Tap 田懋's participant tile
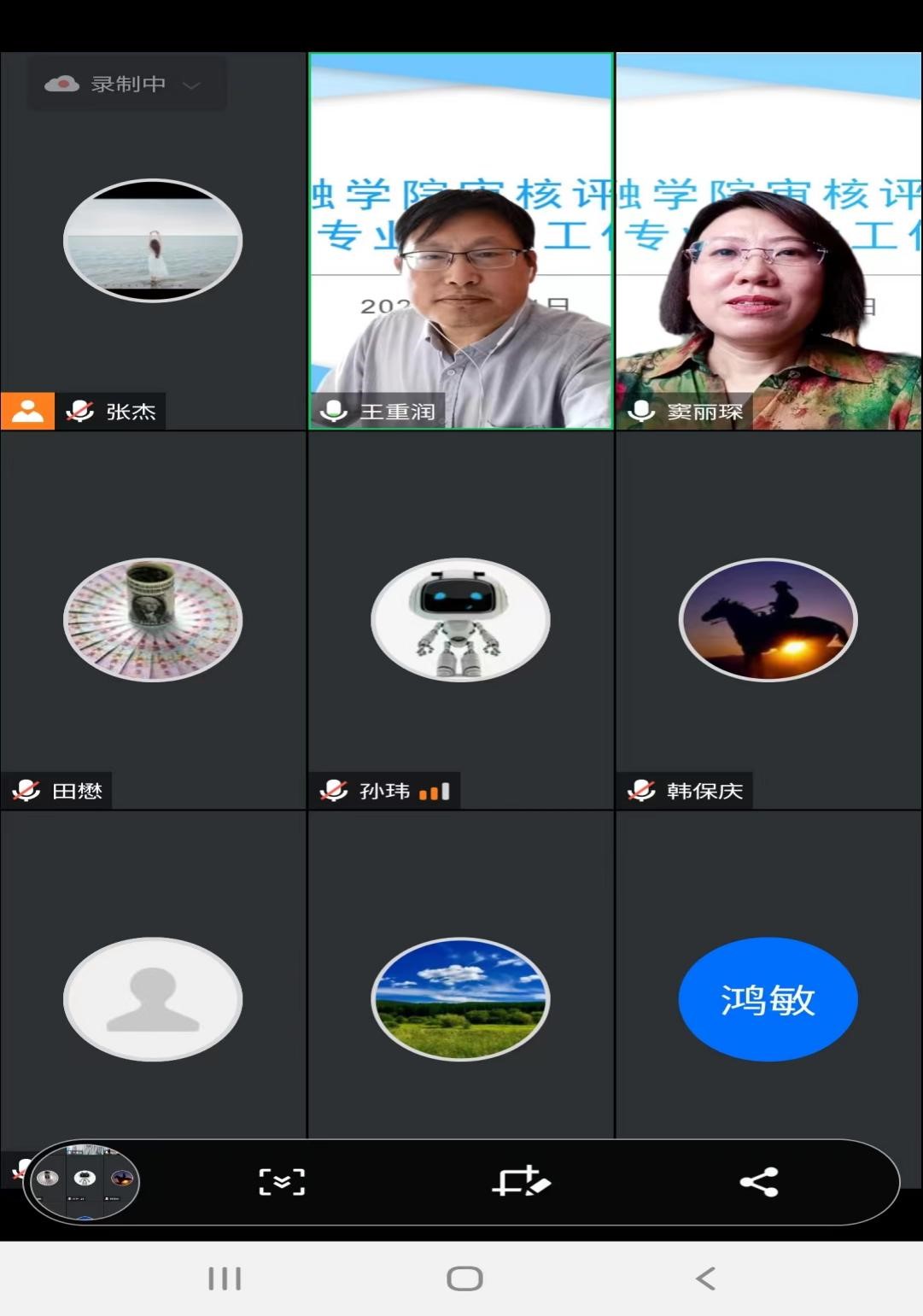The height and width of the screenshot is (1316, 923). [x=153, y=620]
